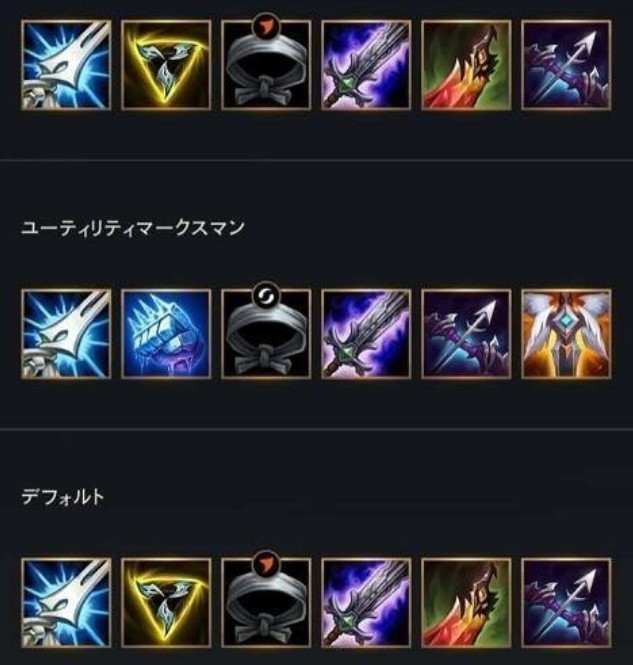633x665 pixels.
Task: Select the boots item in デフォルト build
Action: coord(266,602)
